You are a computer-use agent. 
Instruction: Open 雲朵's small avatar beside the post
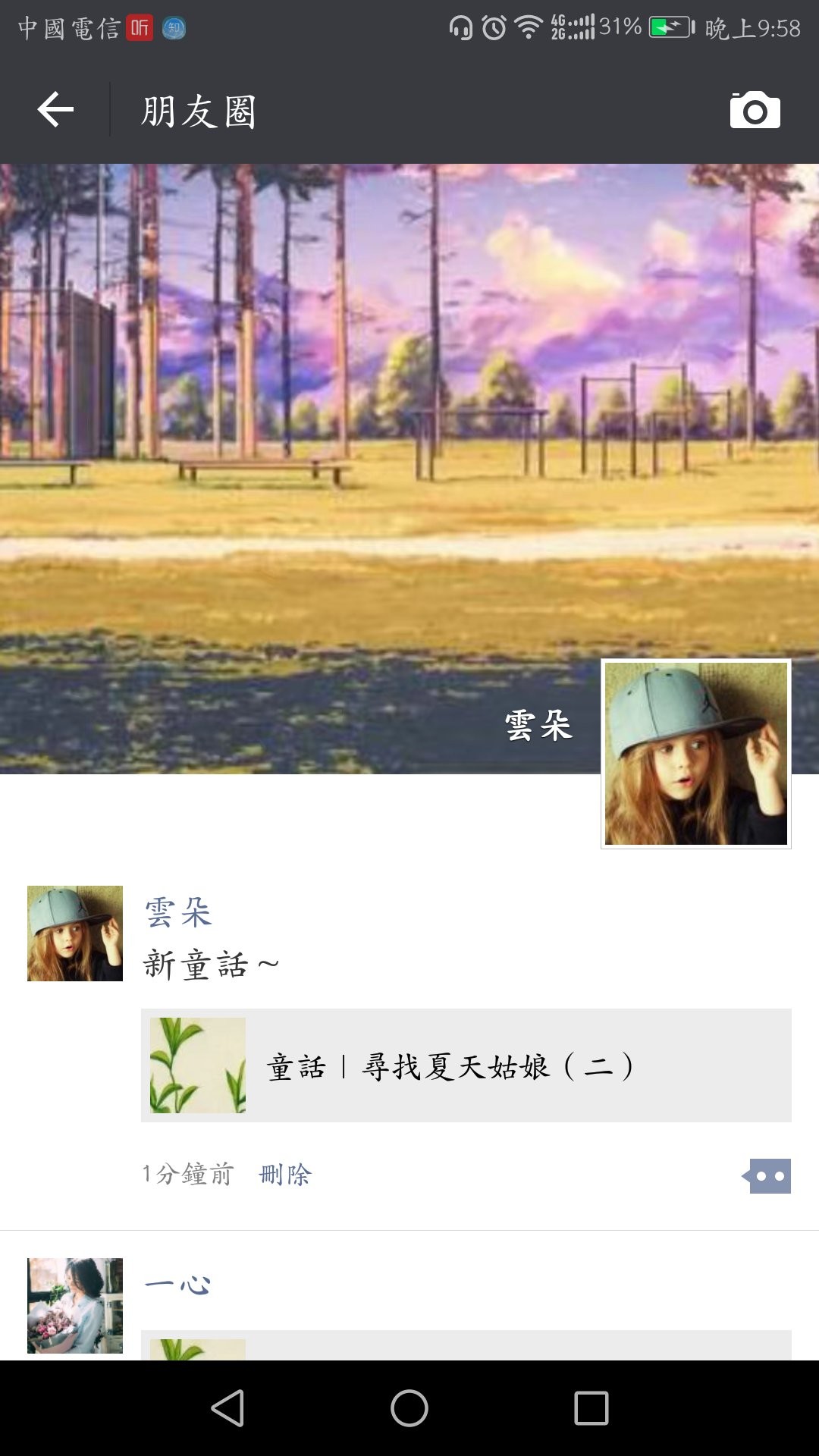[x=75, y=934]
